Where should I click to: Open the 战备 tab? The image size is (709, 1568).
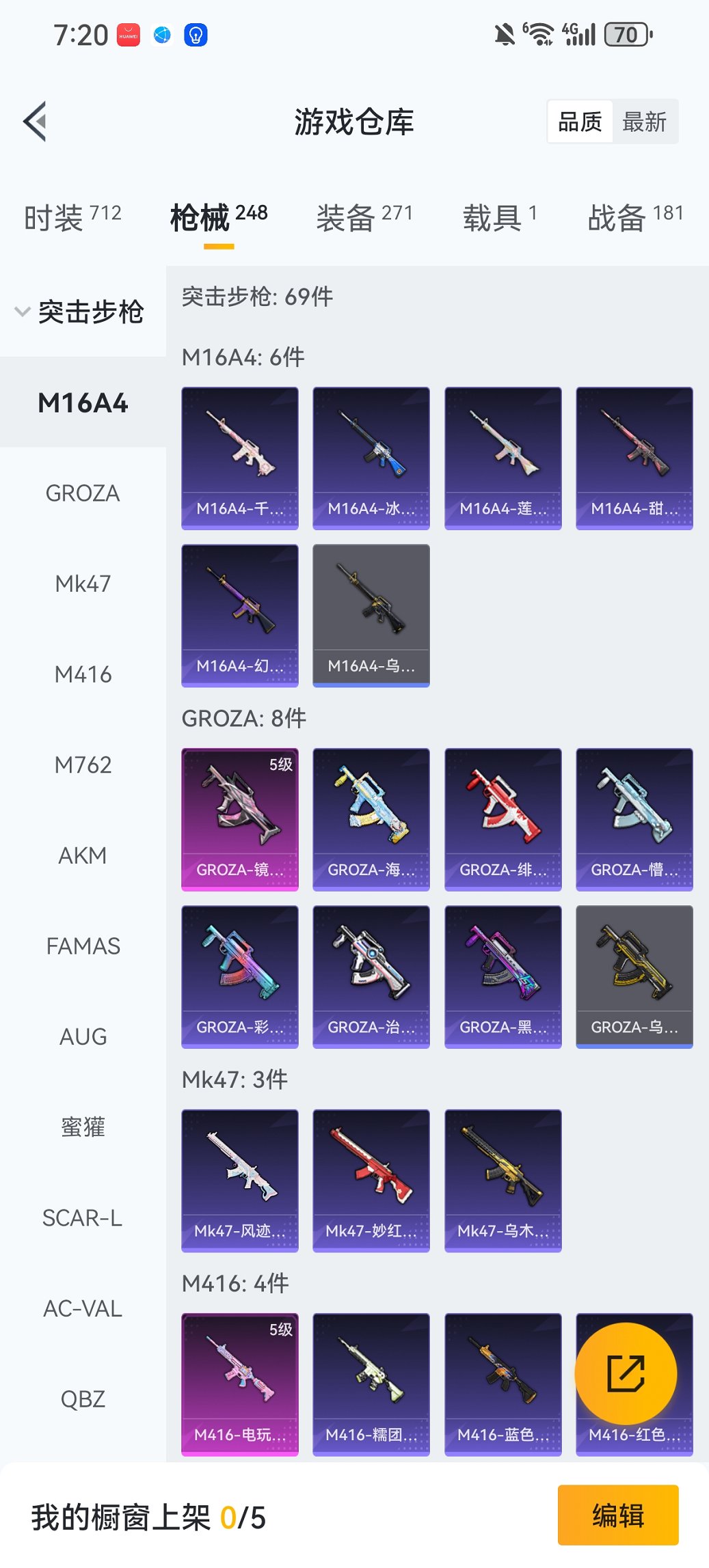click(x=635, y=217)
